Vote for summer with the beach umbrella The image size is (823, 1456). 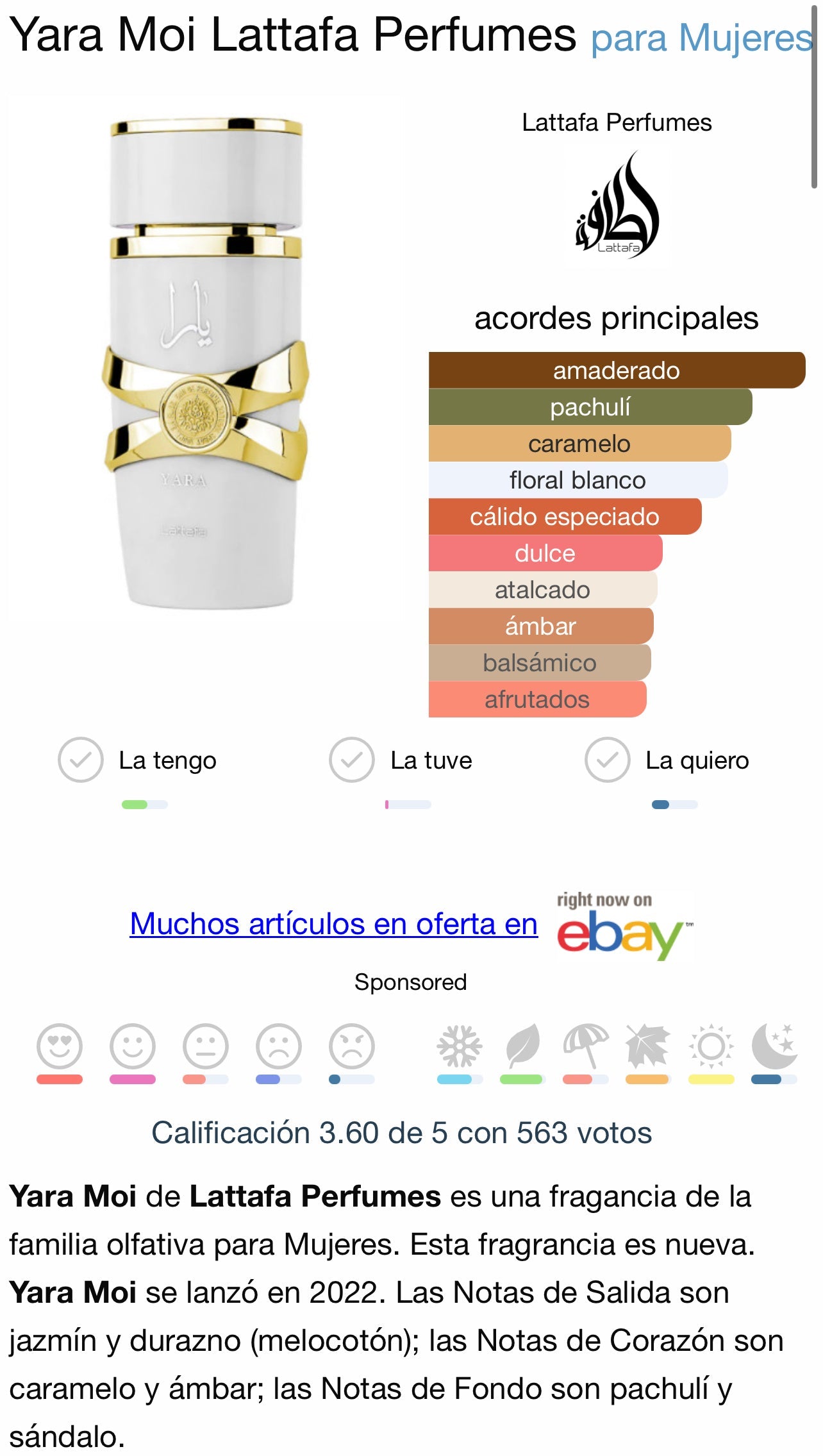(x=586, y=1046)
